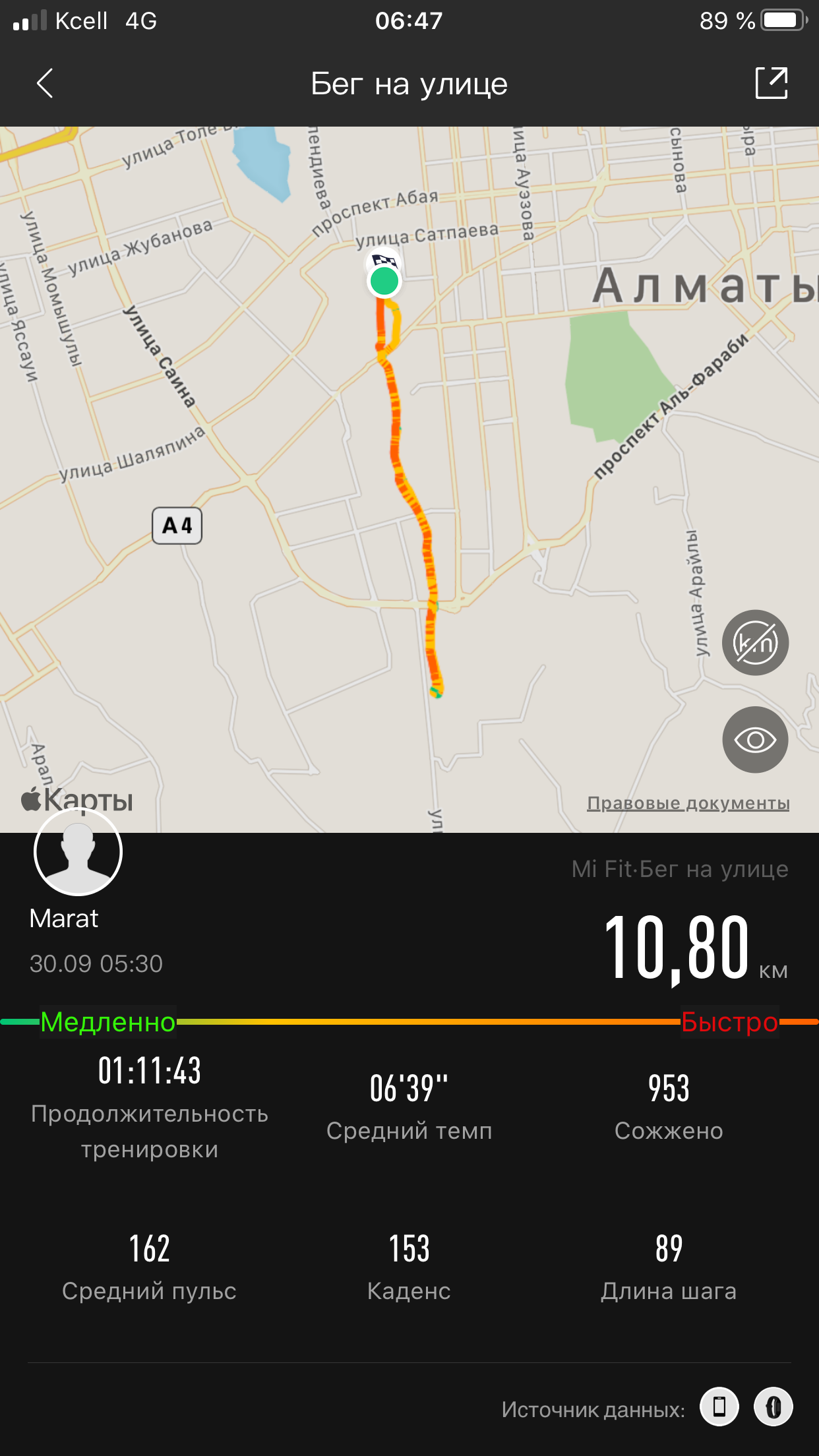Screen dimensions: 819x1456
Task: Toggle kilometer markers on the map
Action: coord(755,642)
